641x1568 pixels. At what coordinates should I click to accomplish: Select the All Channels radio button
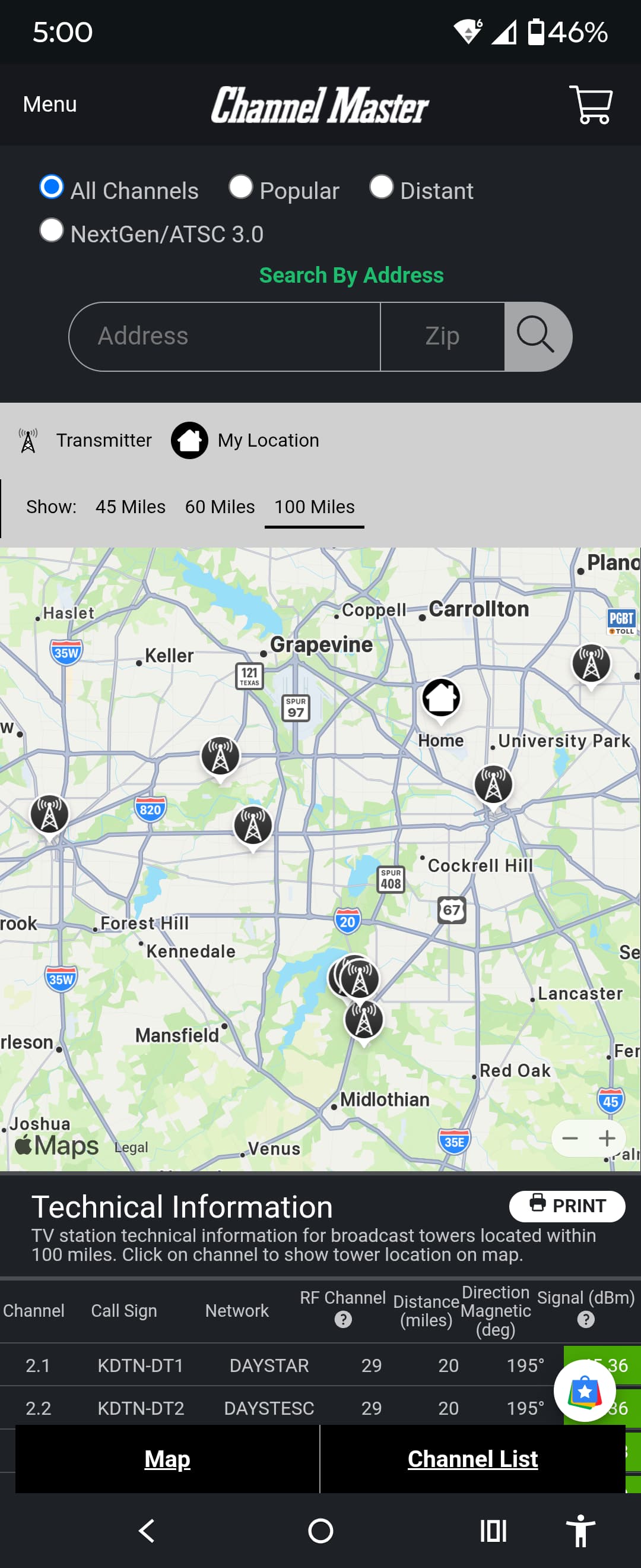(51, 187)
